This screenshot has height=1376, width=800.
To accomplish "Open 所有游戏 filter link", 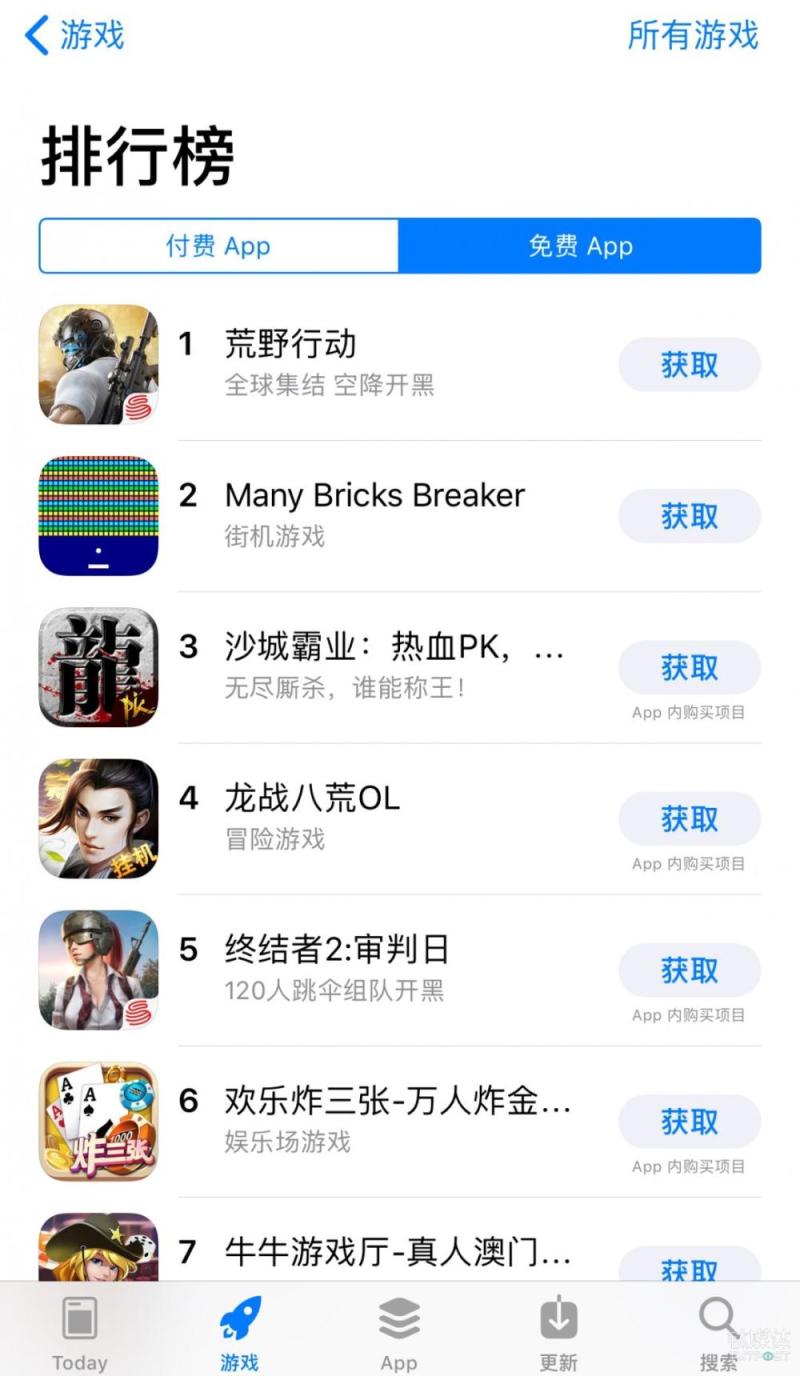I will tap(692, 35).
